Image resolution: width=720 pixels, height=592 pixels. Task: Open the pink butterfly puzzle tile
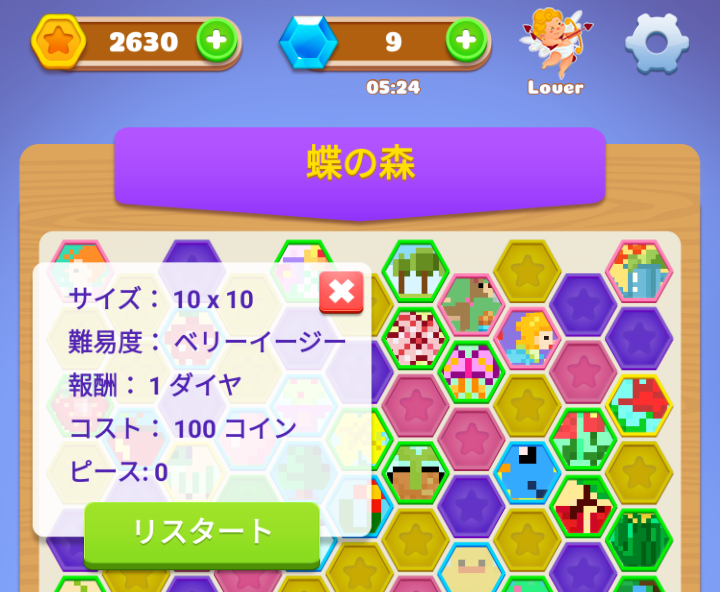(470, 372)
